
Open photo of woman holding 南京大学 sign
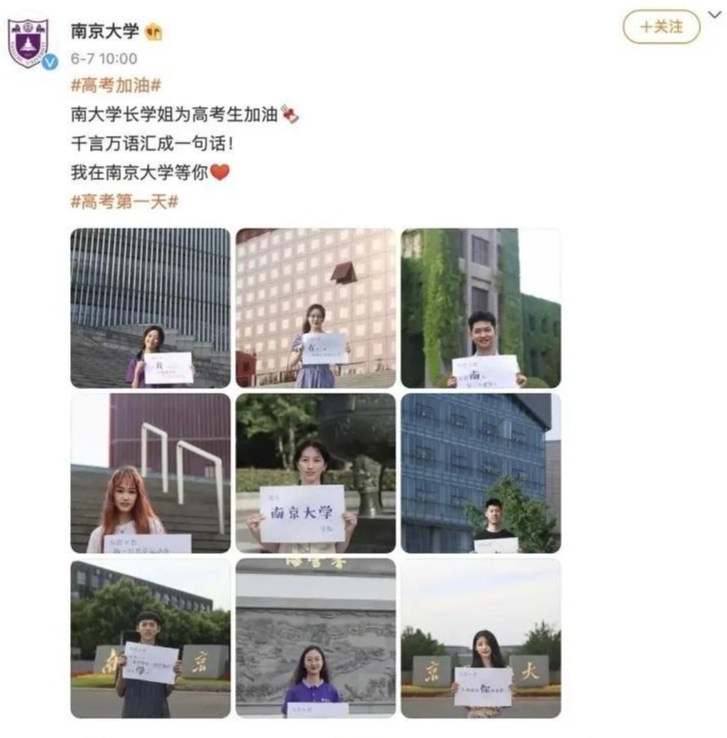pos(315,473)
